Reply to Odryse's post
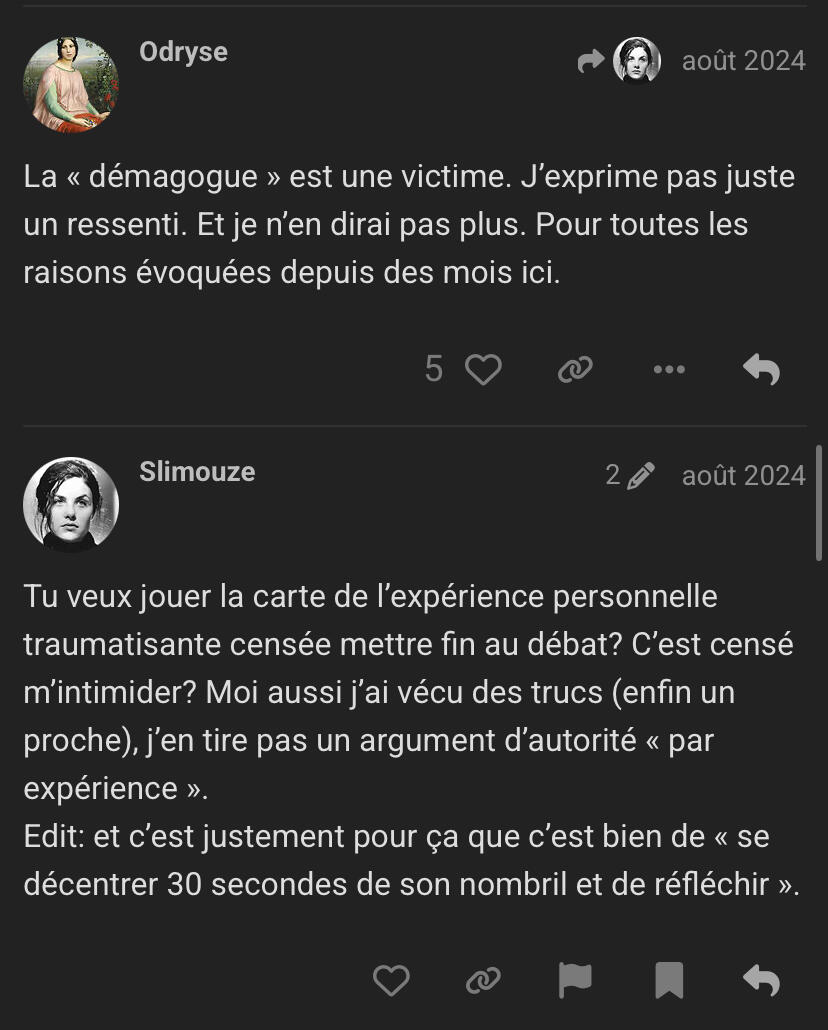The width and height of the screenshot is (828, 1030). (762, 369)
